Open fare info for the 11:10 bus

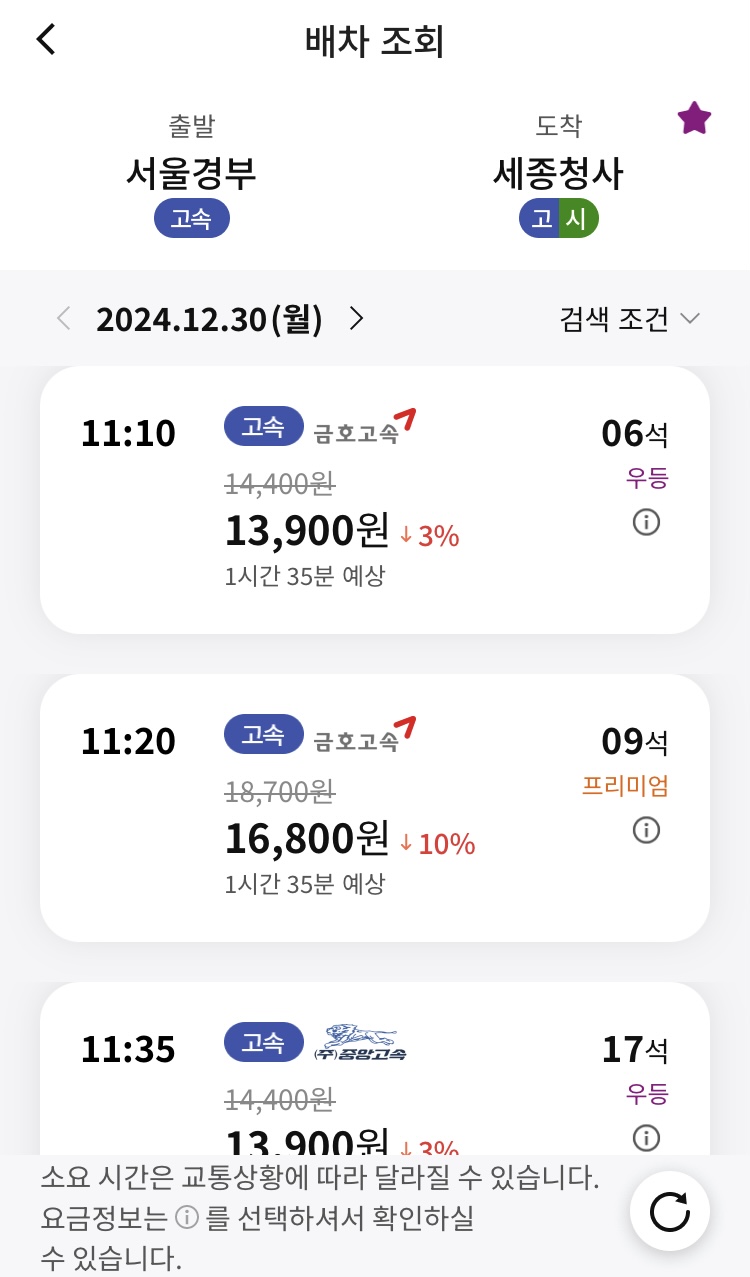point(646,522)
